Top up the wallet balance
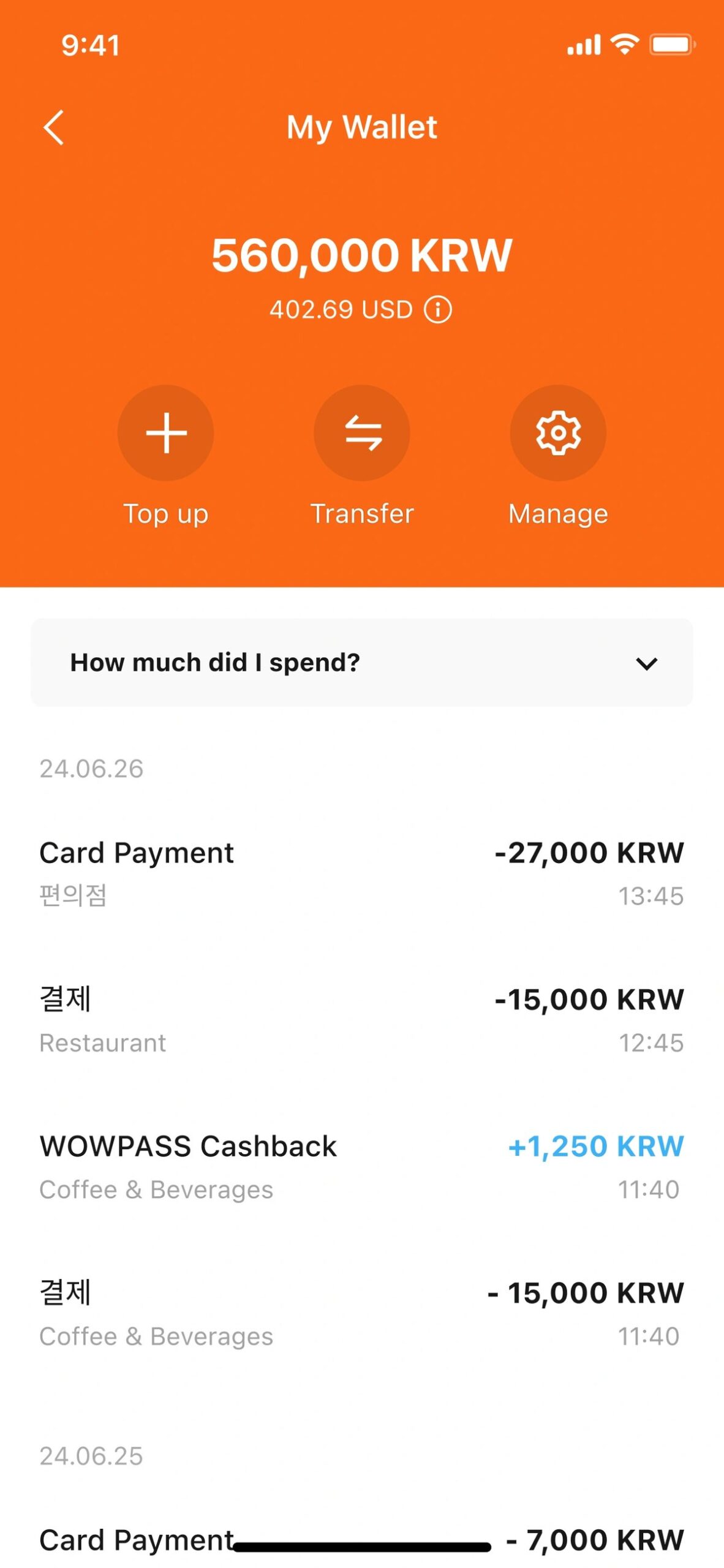The height and width of the screenshot is (1568, 724). click(165, 433)
